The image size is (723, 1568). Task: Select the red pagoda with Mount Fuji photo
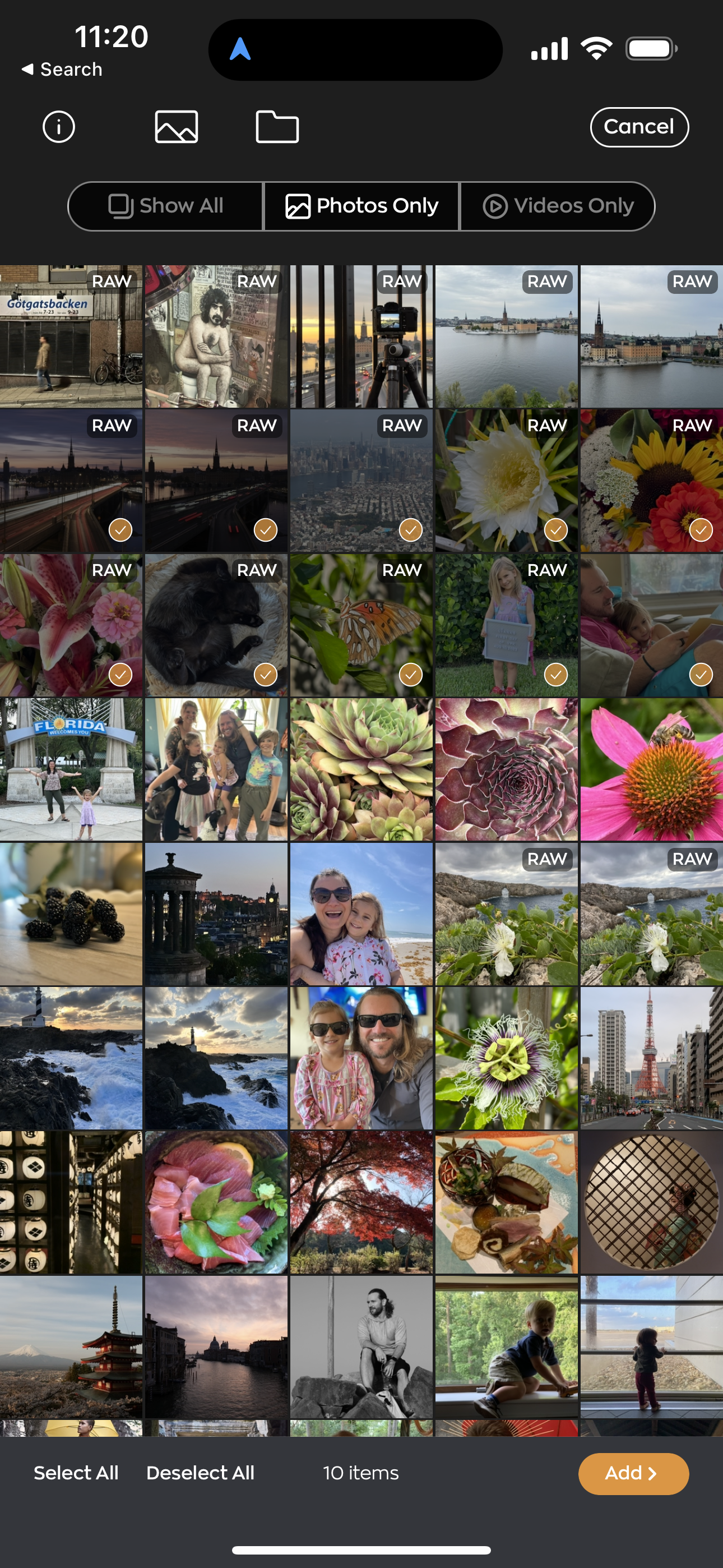[x=71, y=1346]
